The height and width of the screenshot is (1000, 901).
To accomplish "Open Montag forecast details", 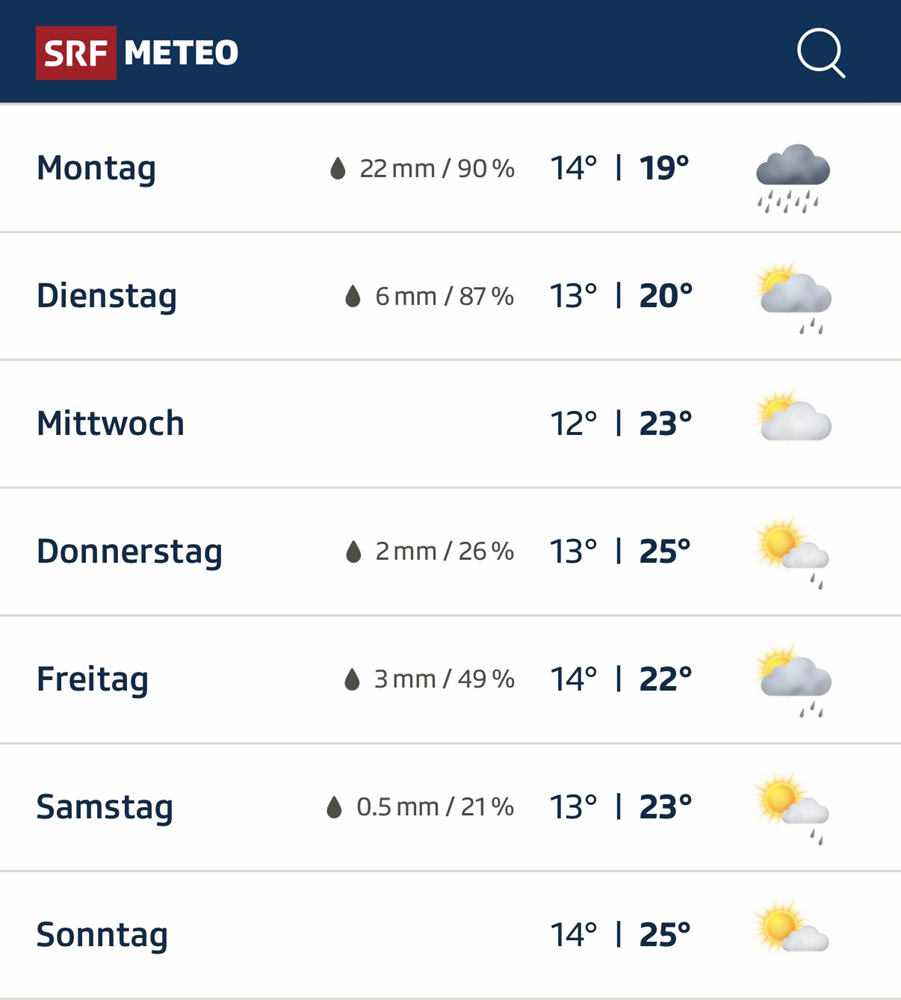I will pyautogui.click(x=450, y=168).
